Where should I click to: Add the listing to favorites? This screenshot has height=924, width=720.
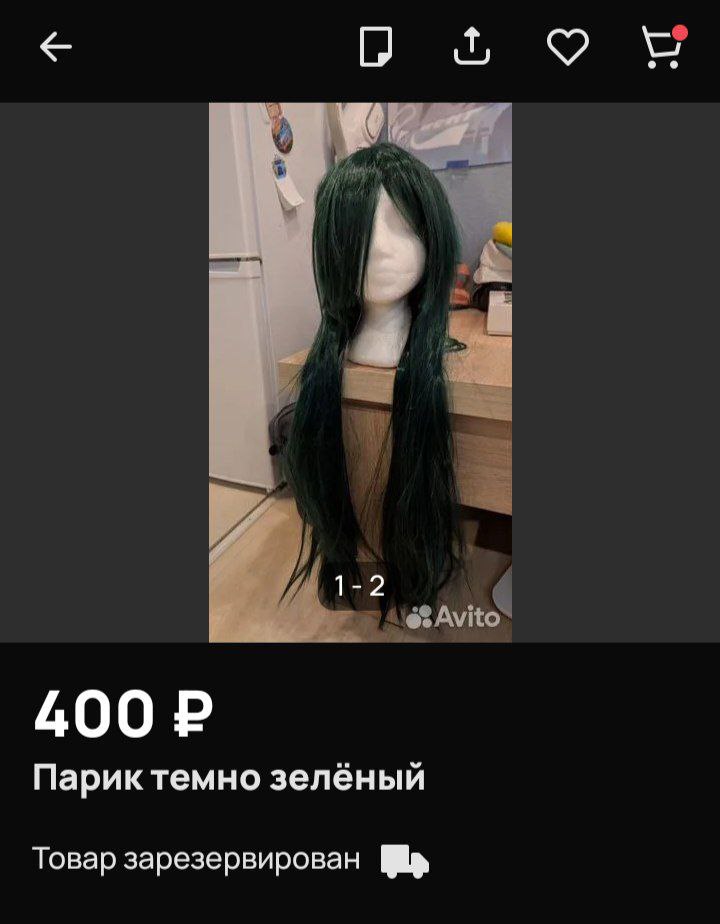tap(567, 47)
